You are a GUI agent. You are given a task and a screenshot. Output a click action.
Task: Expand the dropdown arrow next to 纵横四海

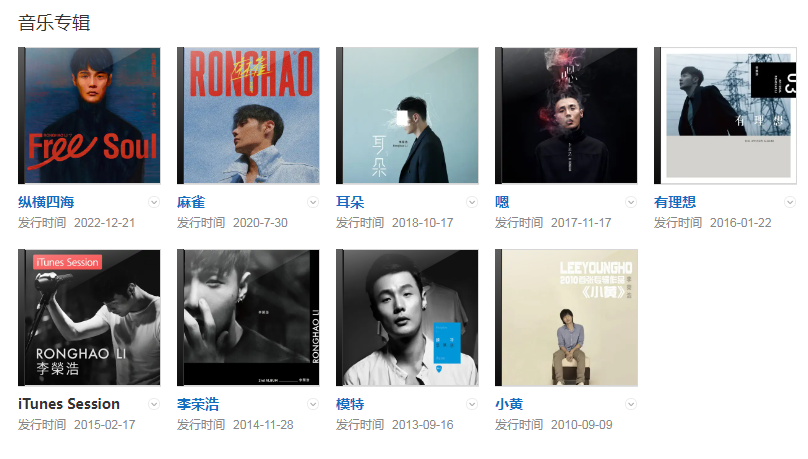pyautogui.click(x=154, y=202)
